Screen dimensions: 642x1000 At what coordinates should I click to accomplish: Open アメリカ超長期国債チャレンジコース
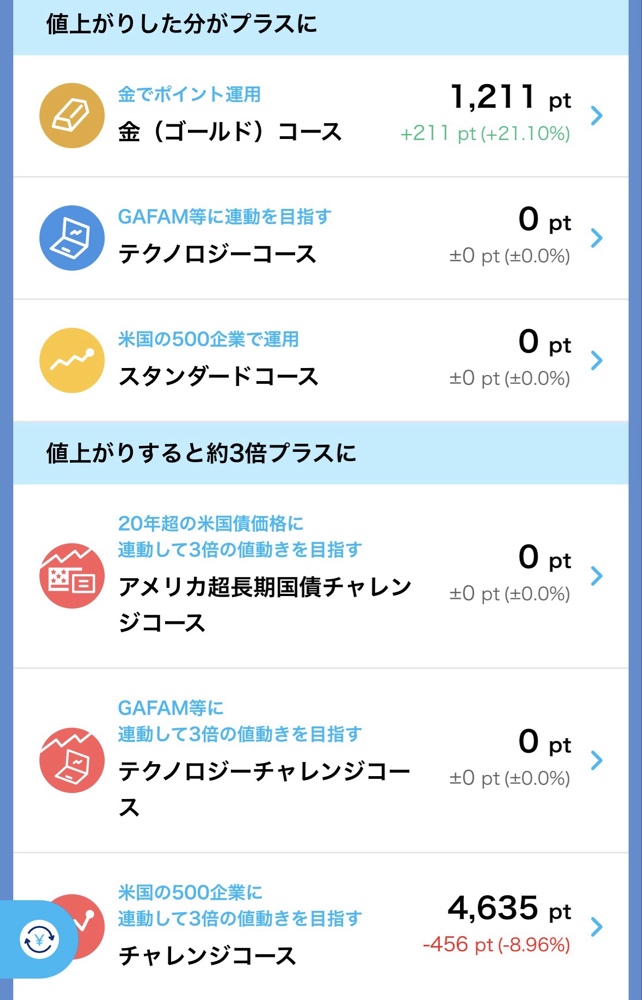click(x=320, y=576)
